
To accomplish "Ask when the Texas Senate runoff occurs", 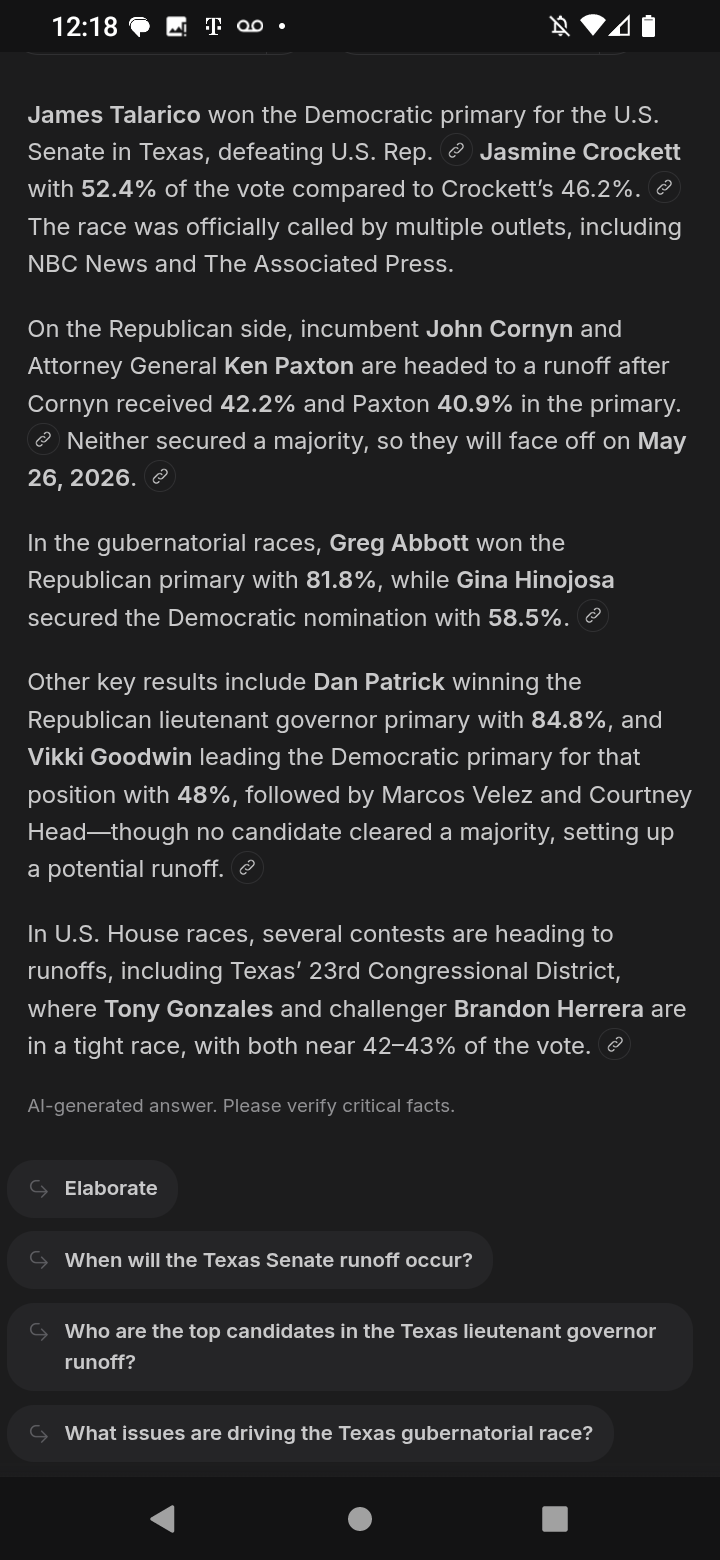I will (x=250, y=1260).
